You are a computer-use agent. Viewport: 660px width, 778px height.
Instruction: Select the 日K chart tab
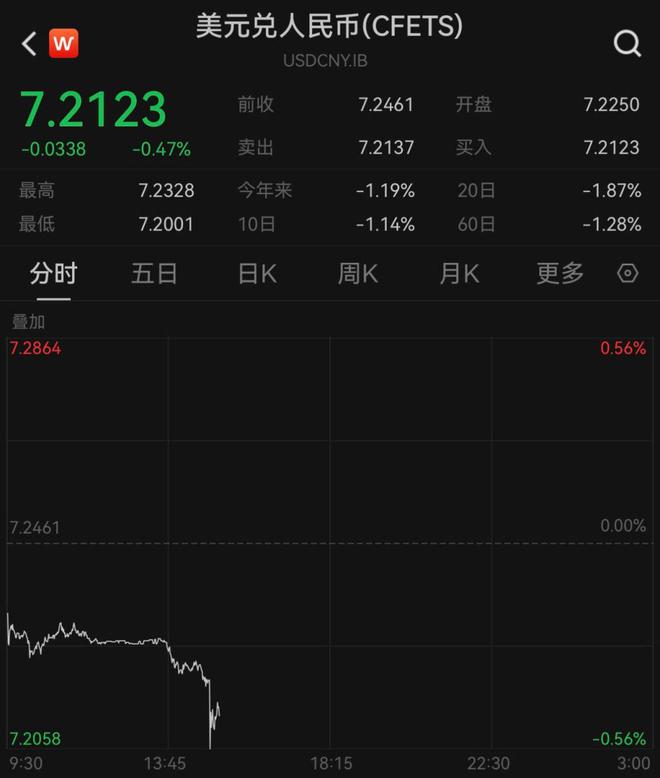pos(257,273)
